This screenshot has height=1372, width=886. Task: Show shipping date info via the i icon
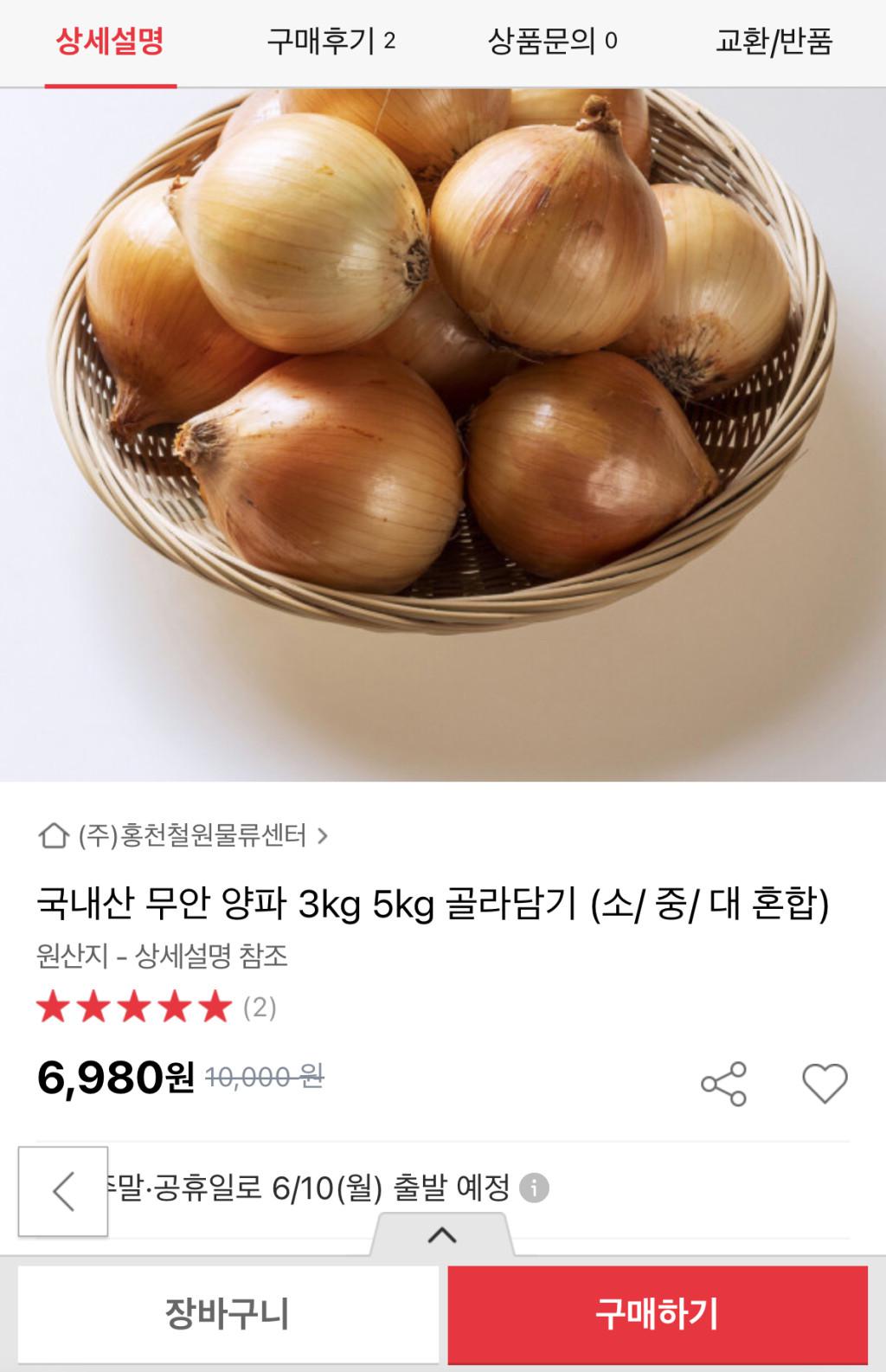pos(534,1188)
